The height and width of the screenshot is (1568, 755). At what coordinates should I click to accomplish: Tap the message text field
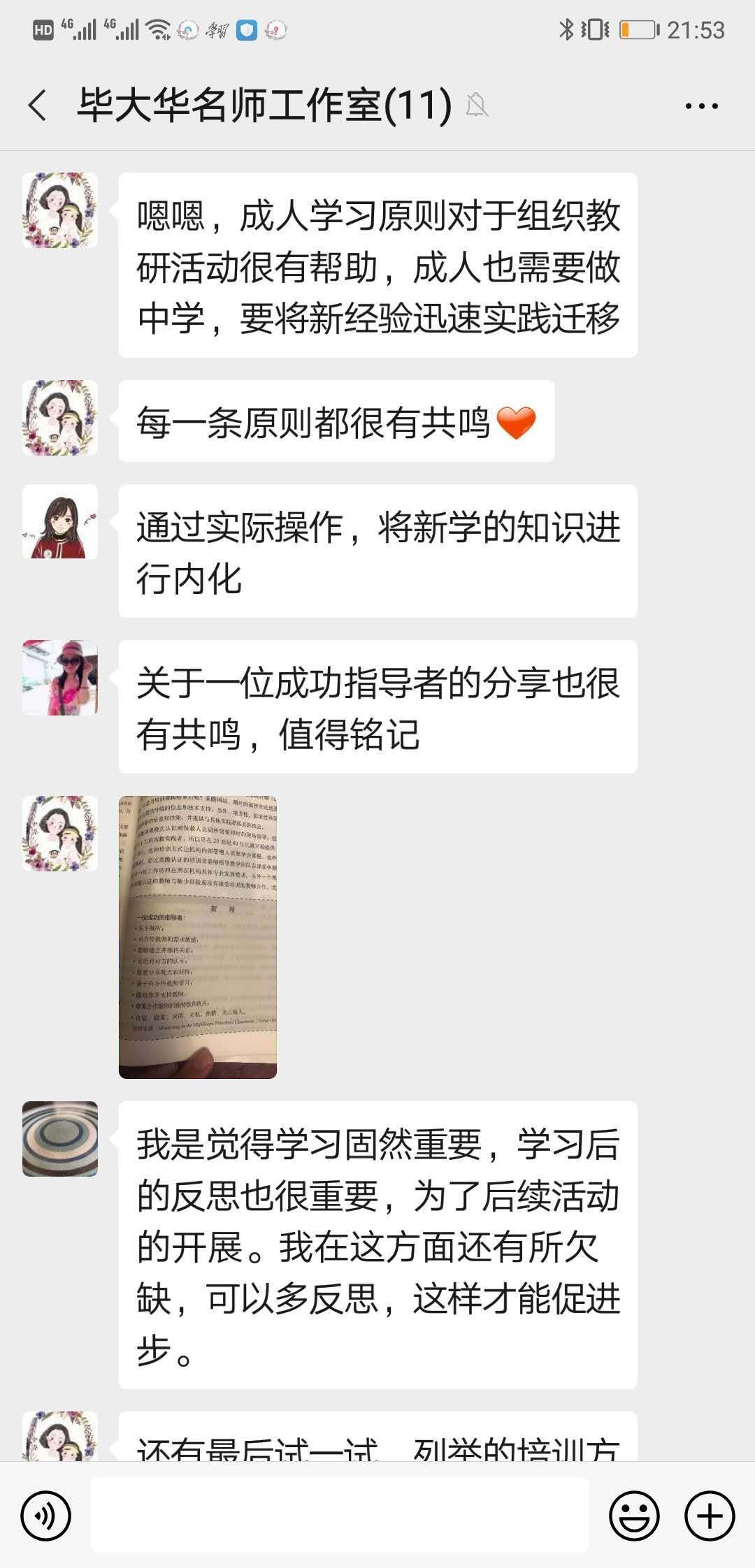pyautogui.click(x=339, y=1516)
